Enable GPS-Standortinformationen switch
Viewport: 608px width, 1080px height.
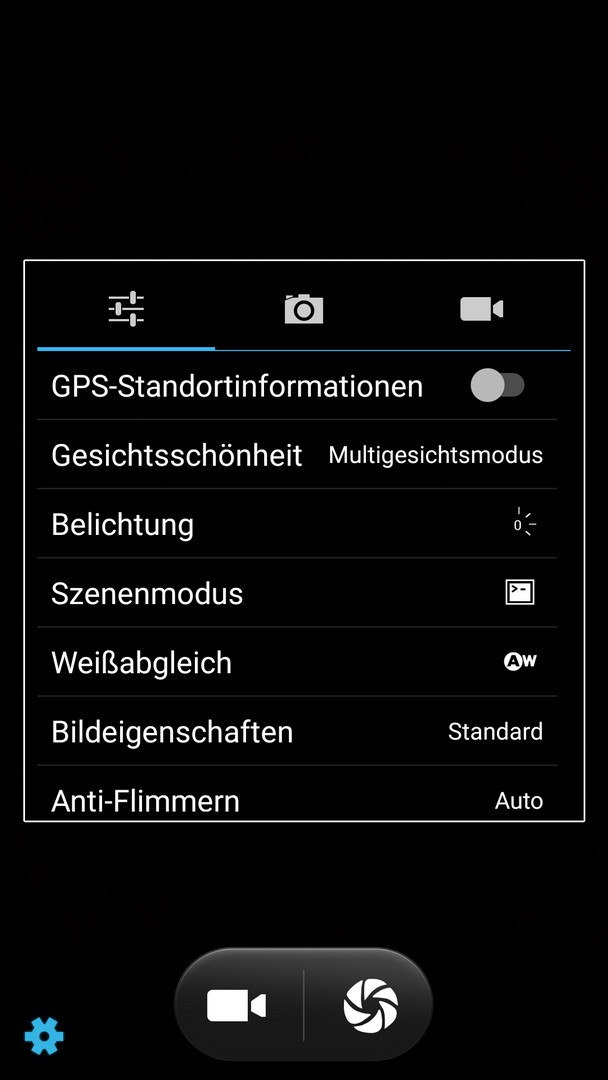pyautogui.click(x=497, y=386)
